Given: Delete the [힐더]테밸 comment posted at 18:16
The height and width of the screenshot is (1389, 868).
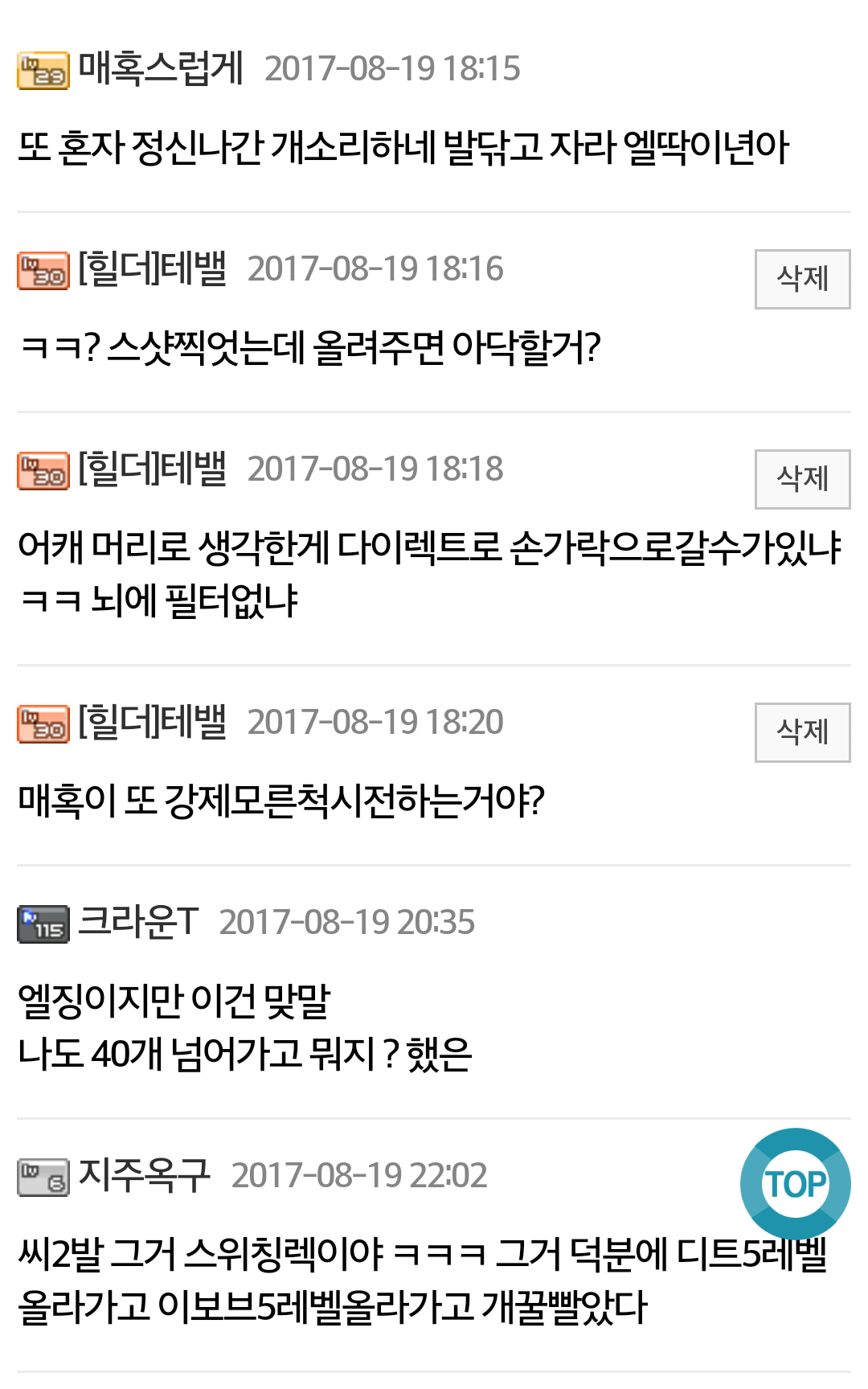Looking at the screenshot, I should point(802,279).
